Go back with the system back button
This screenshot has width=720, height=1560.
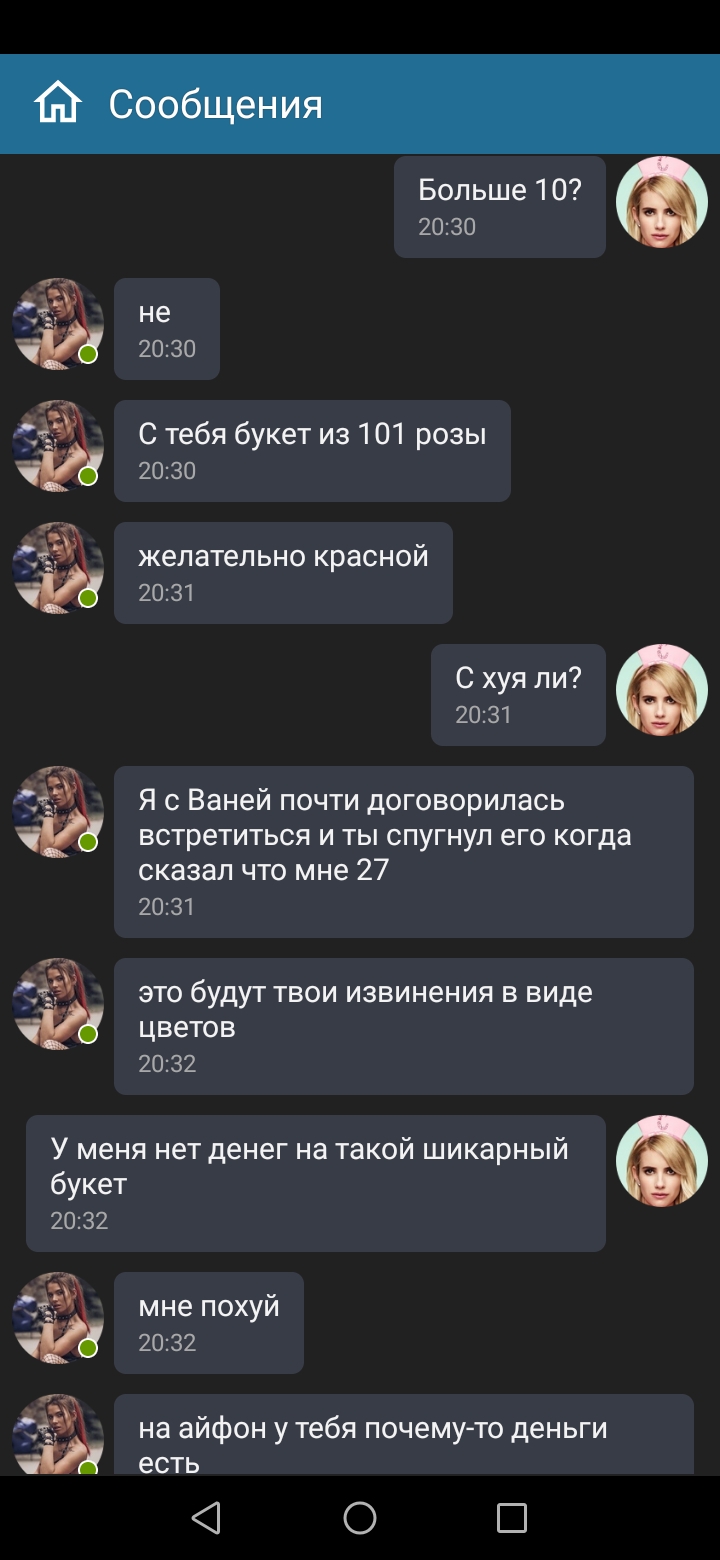coord(206,1518)
